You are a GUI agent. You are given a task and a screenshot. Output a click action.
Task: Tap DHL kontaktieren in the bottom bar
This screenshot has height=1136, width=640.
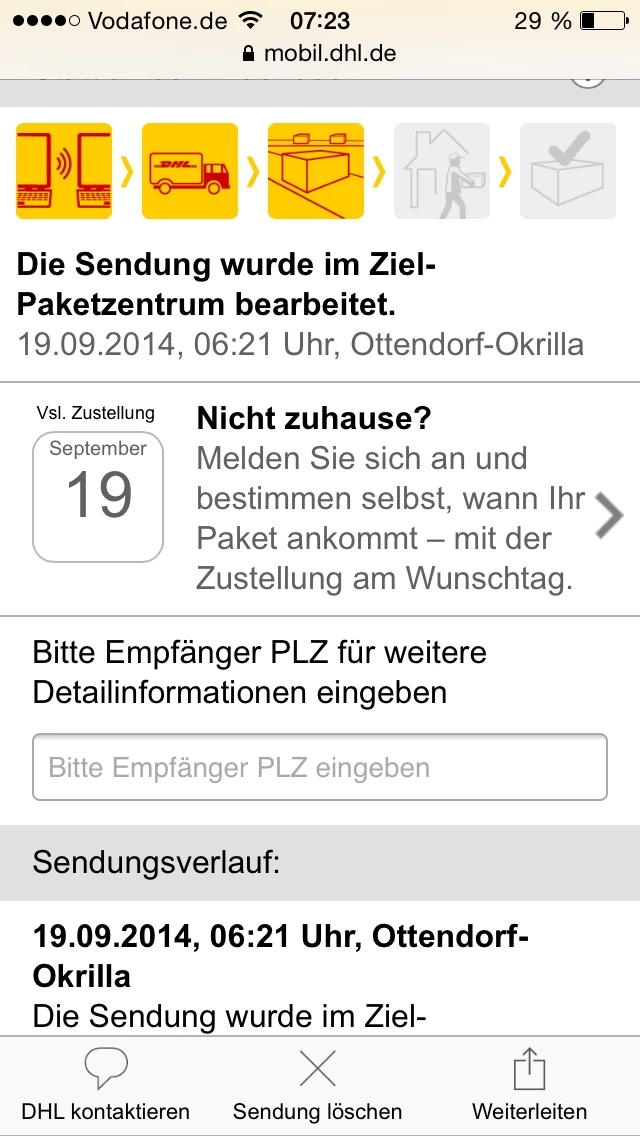coord(105,1085)
